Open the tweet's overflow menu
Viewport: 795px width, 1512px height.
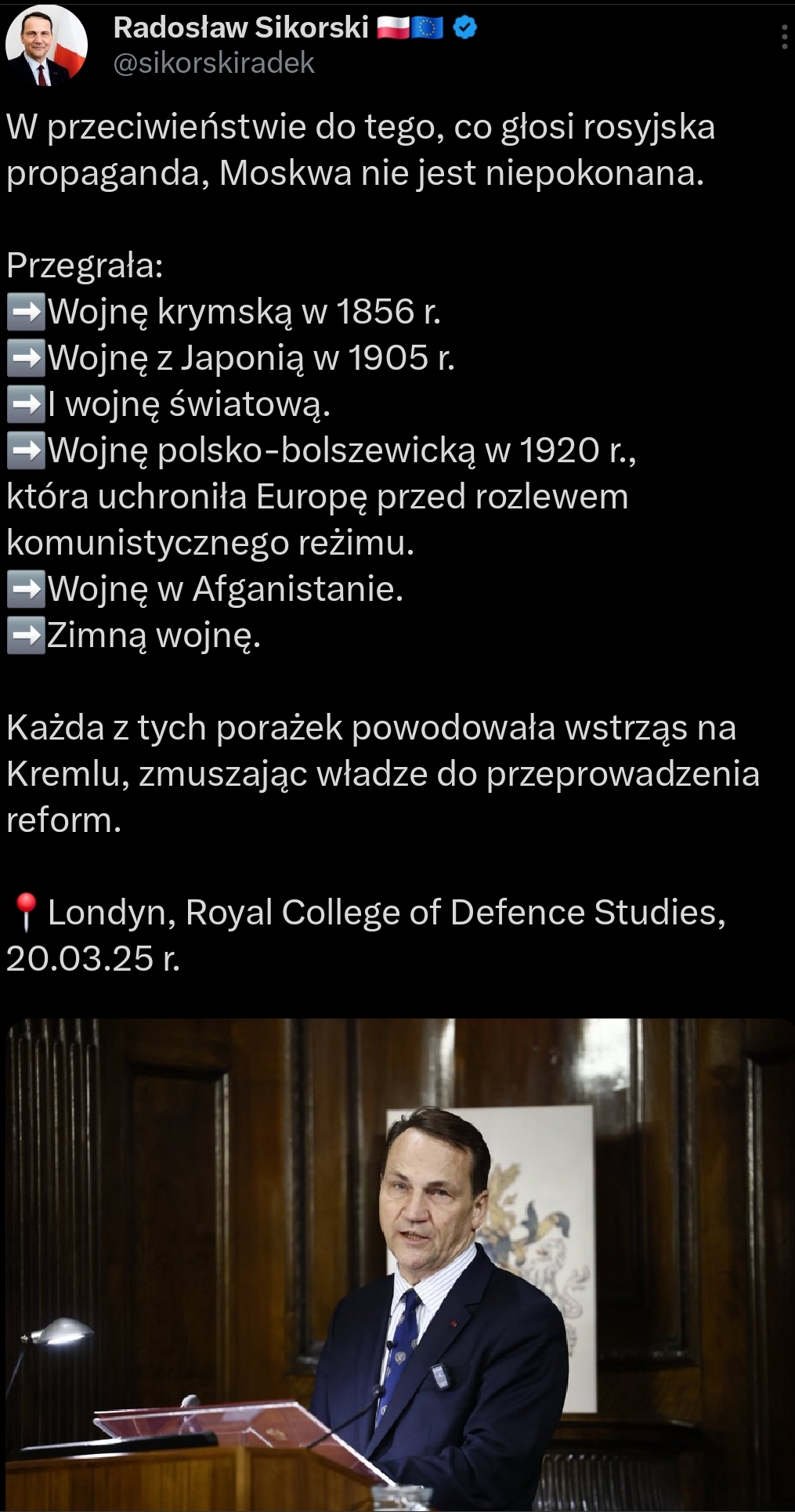pyautogui.click(x=786, y=37)
